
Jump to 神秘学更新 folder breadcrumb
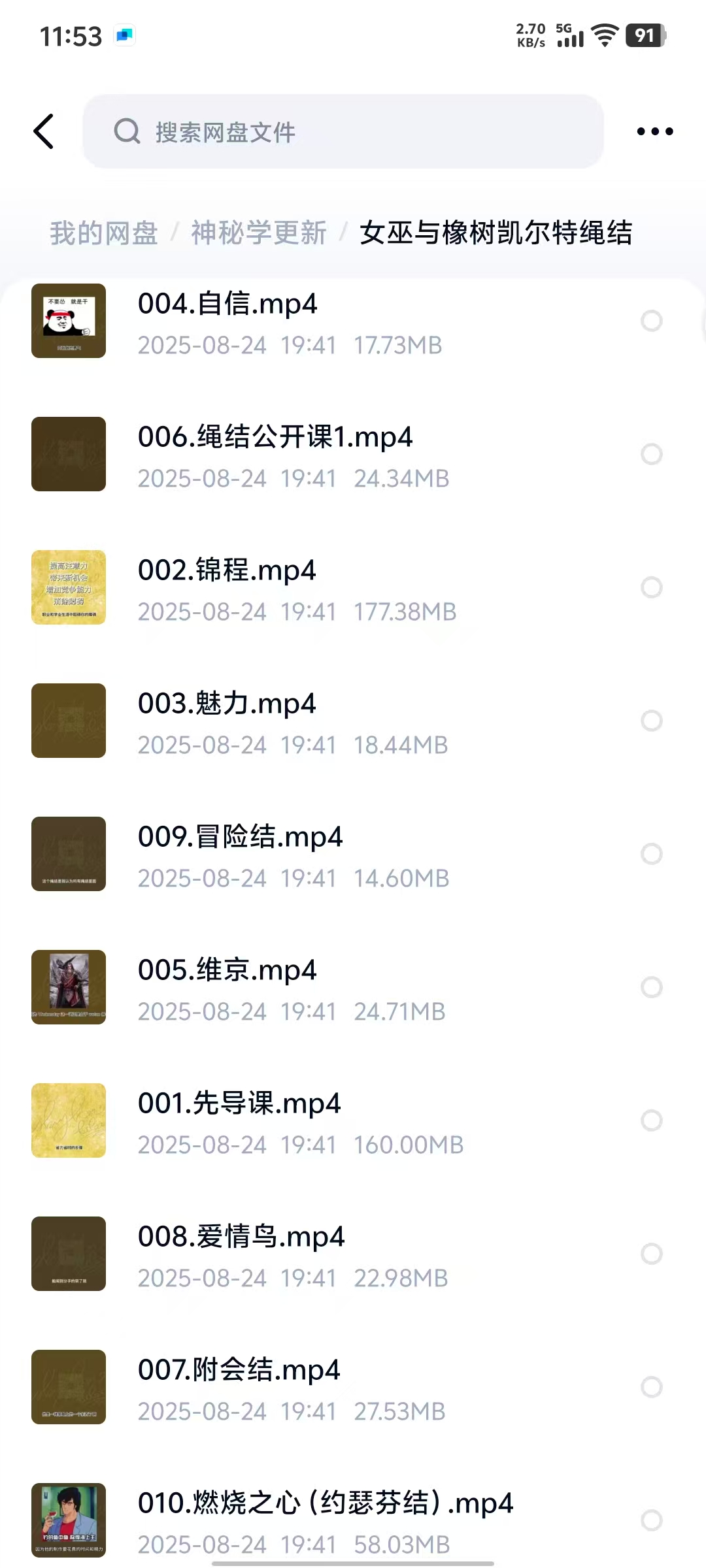pos(259,233)
